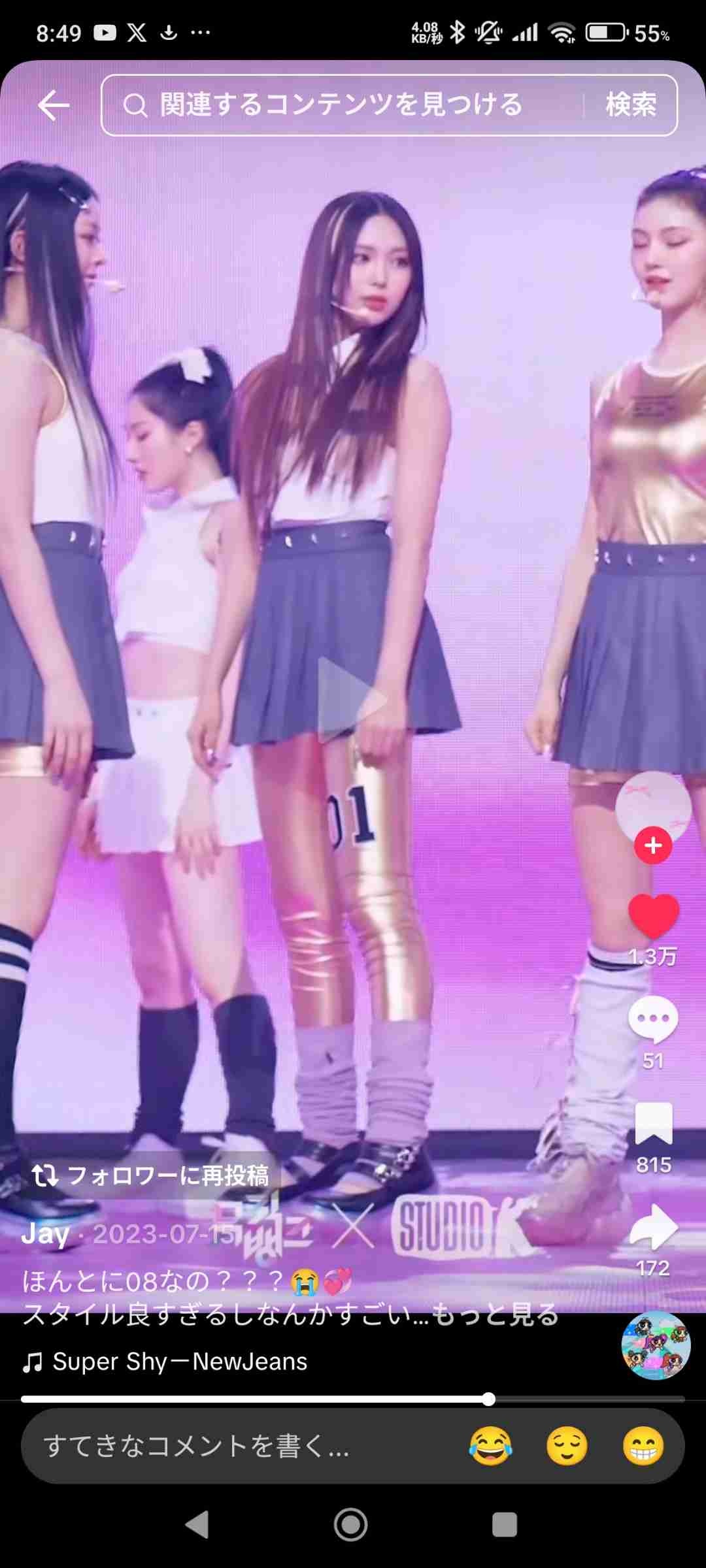Screen dimensions: 706x1568
Task: Bookmark this video to favorites
Action: [x=653, y=1124]
